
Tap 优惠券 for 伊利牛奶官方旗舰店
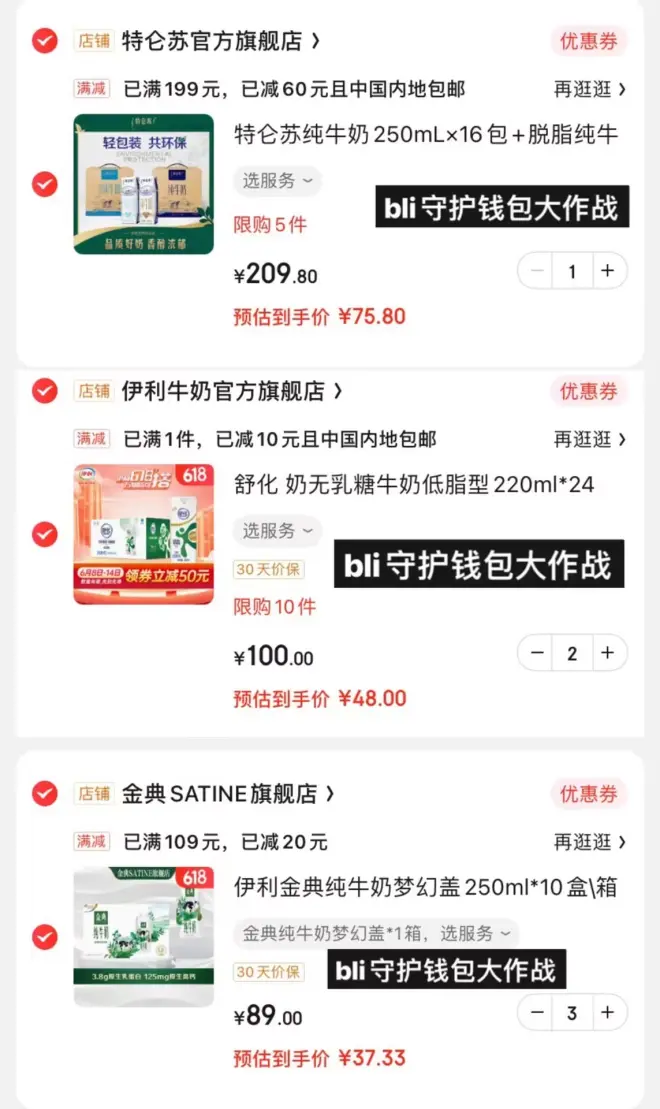click(x=588, y=391)
